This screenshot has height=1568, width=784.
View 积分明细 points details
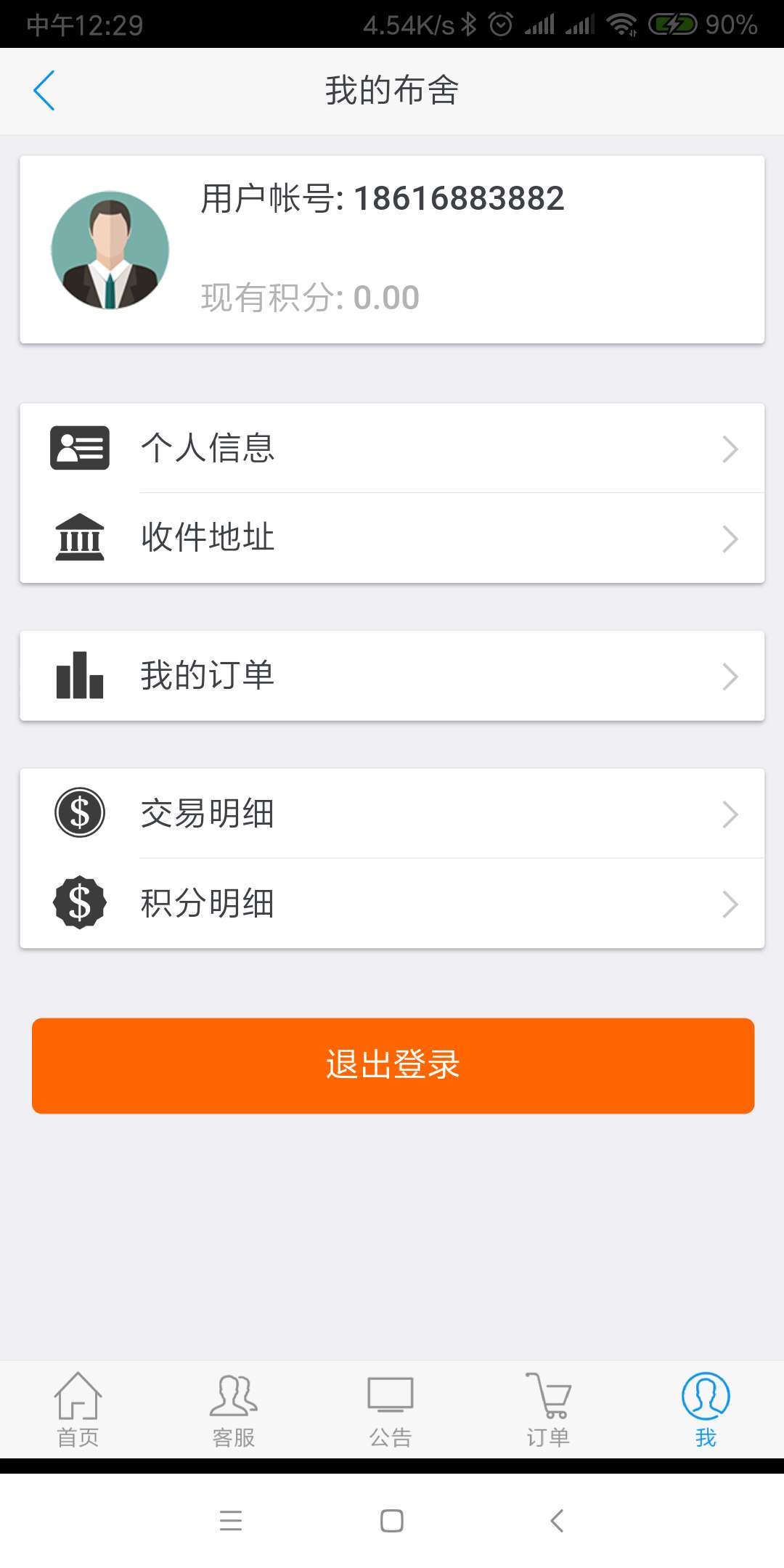click(392, 904)
